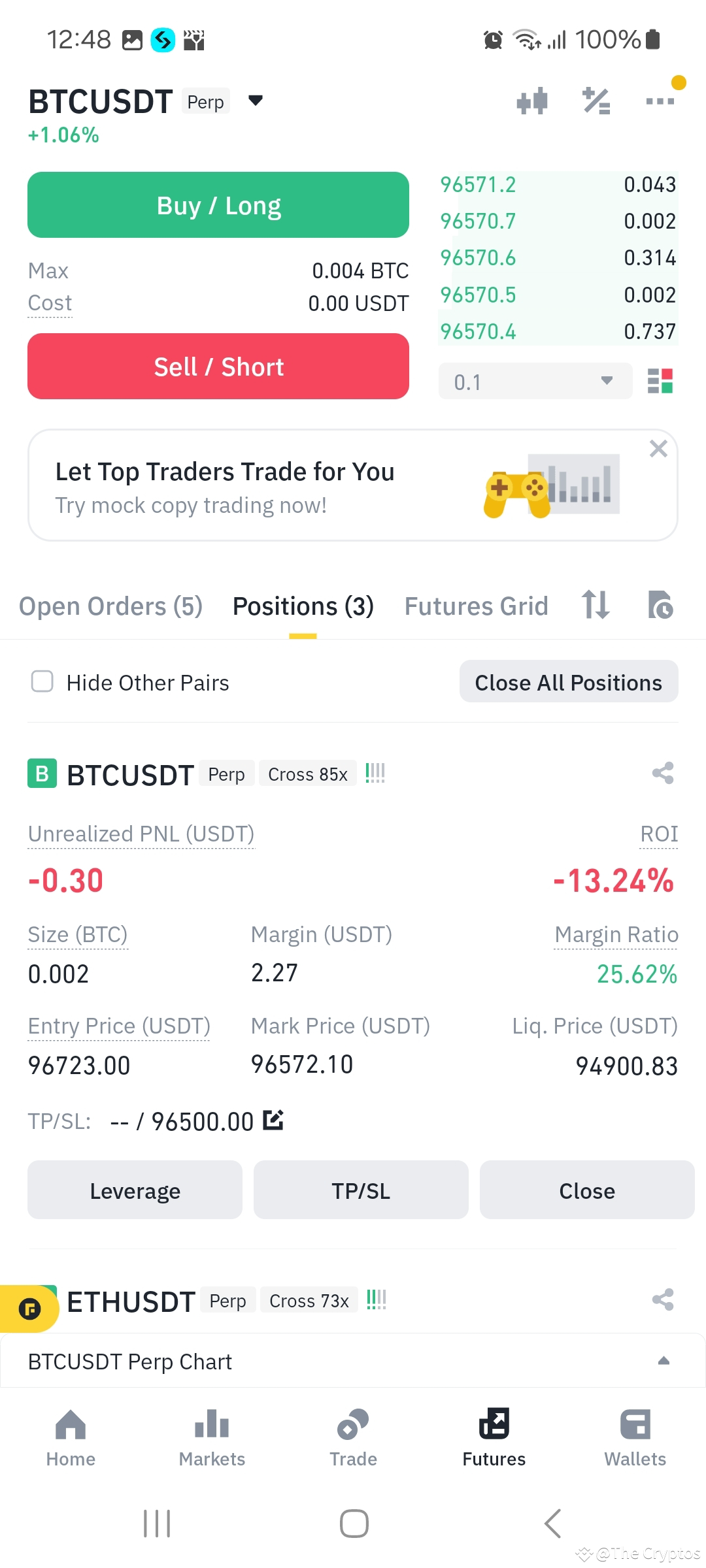706x1568 pixels.
Task: Dismiss the copy trading banner
Action: pos(658,449)
